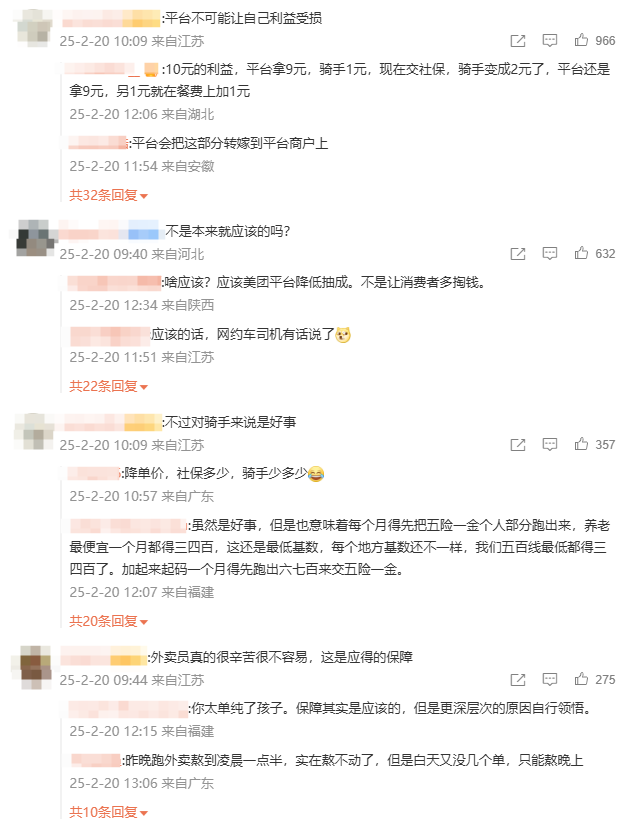
Task: Share the comment 外卖员真的很辛苦很不容易
Action: click(x=517, y=680)
